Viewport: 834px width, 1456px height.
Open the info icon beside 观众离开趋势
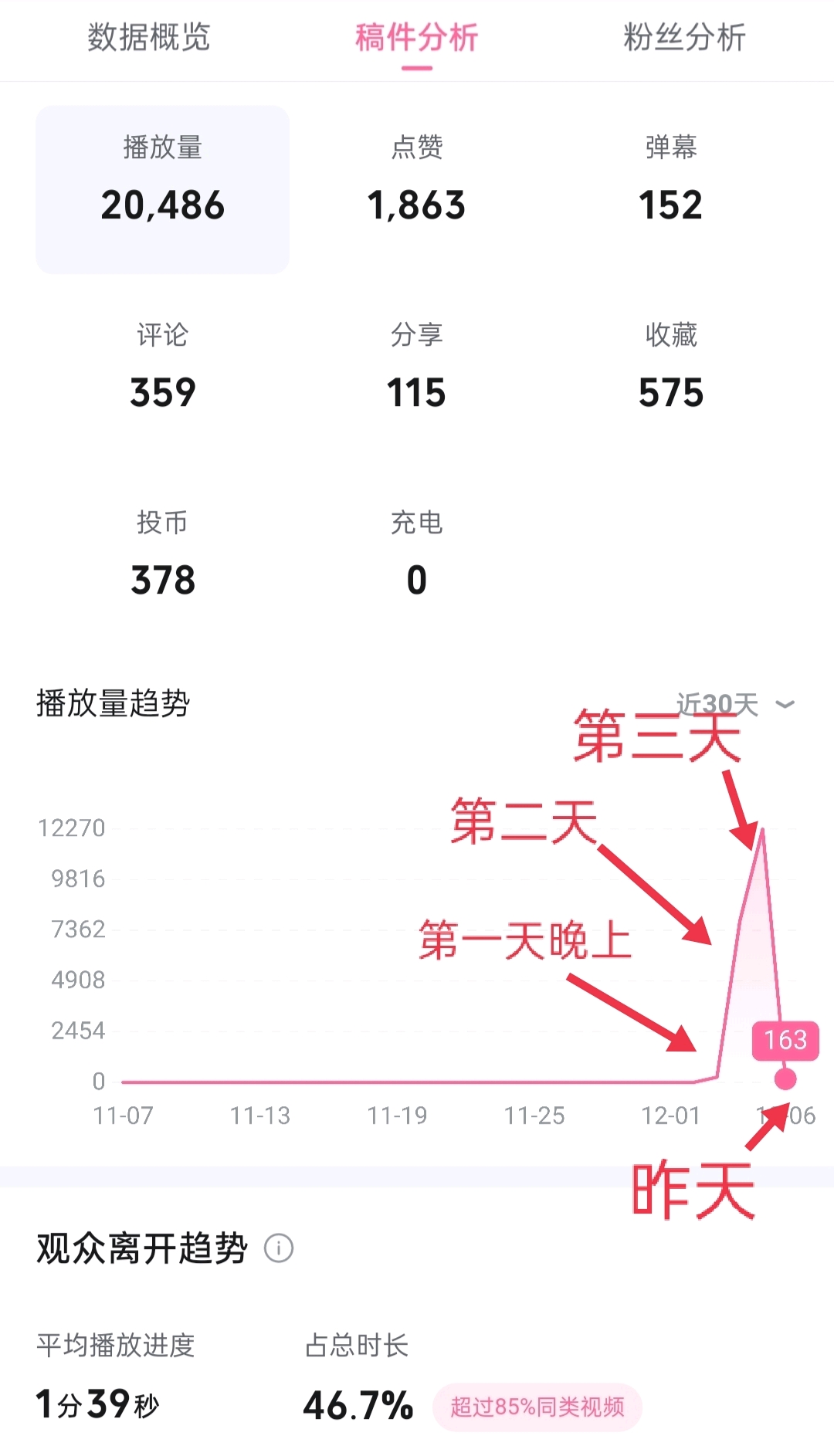279,1248
